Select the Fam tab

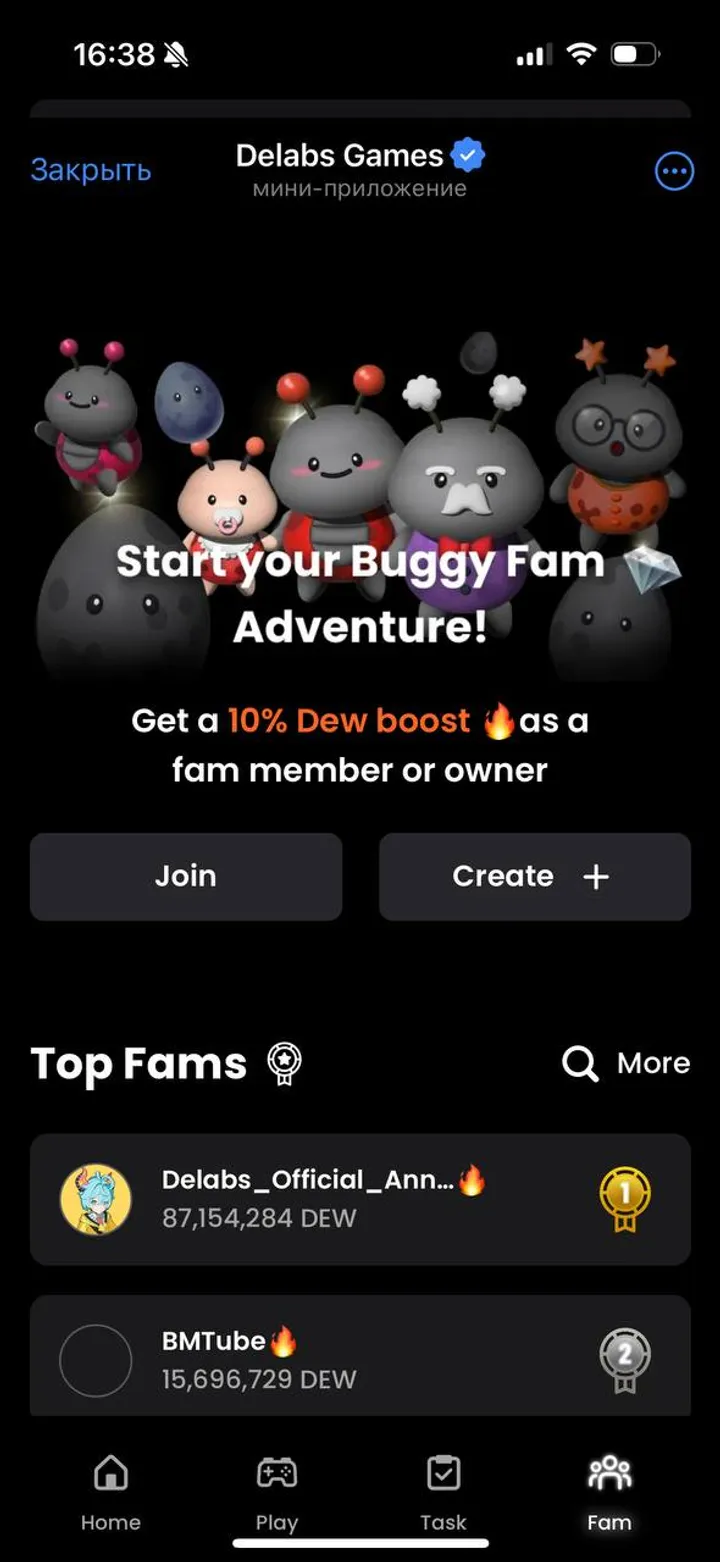[x=609, y=1492]
